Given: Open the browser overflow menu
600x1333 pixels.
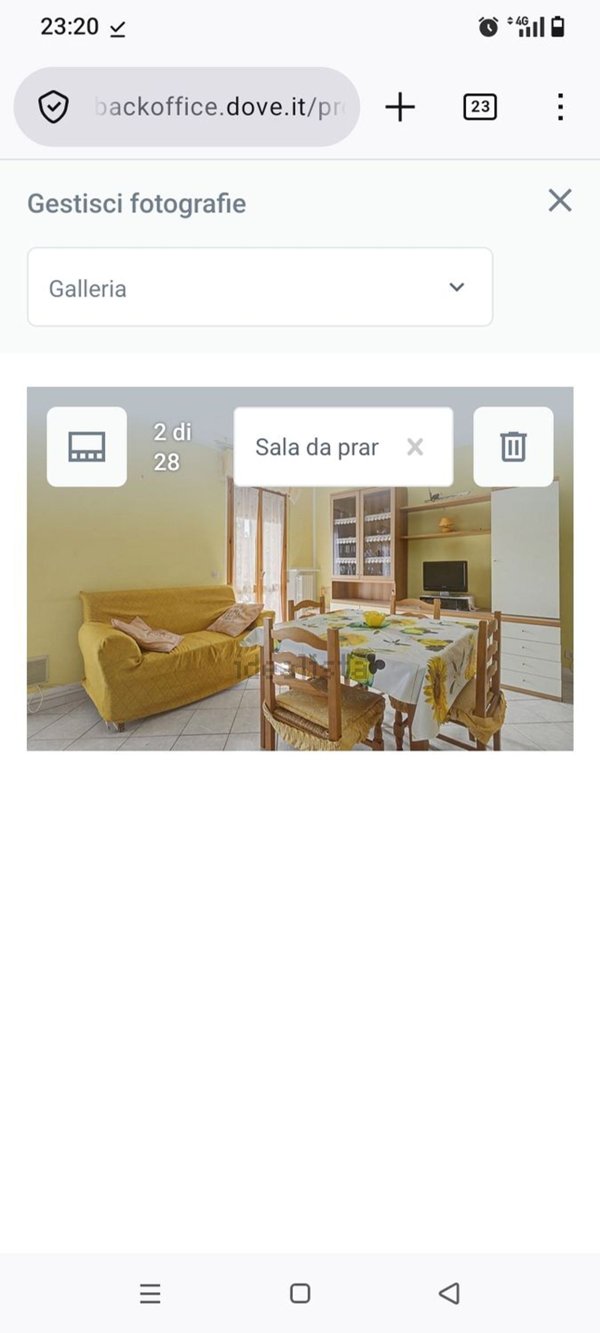Looking at the screenshot, I should pos(560,107).
